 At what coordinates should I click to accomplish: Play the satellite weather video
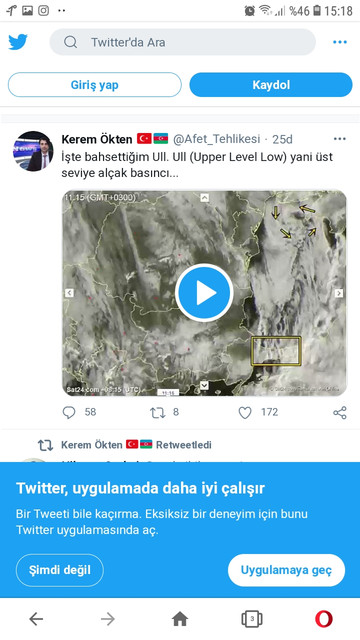click(204, 293)
